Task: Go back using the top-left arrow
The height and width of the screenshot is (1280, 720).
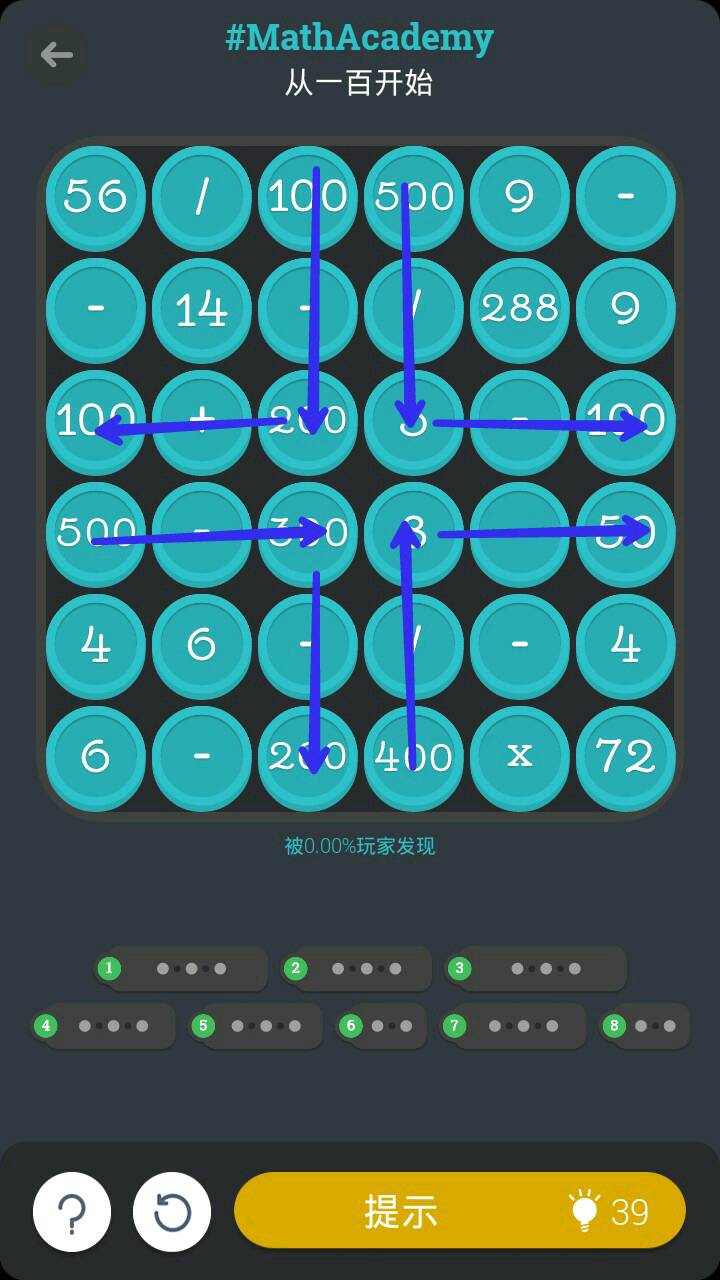Action: pos(56,55)
